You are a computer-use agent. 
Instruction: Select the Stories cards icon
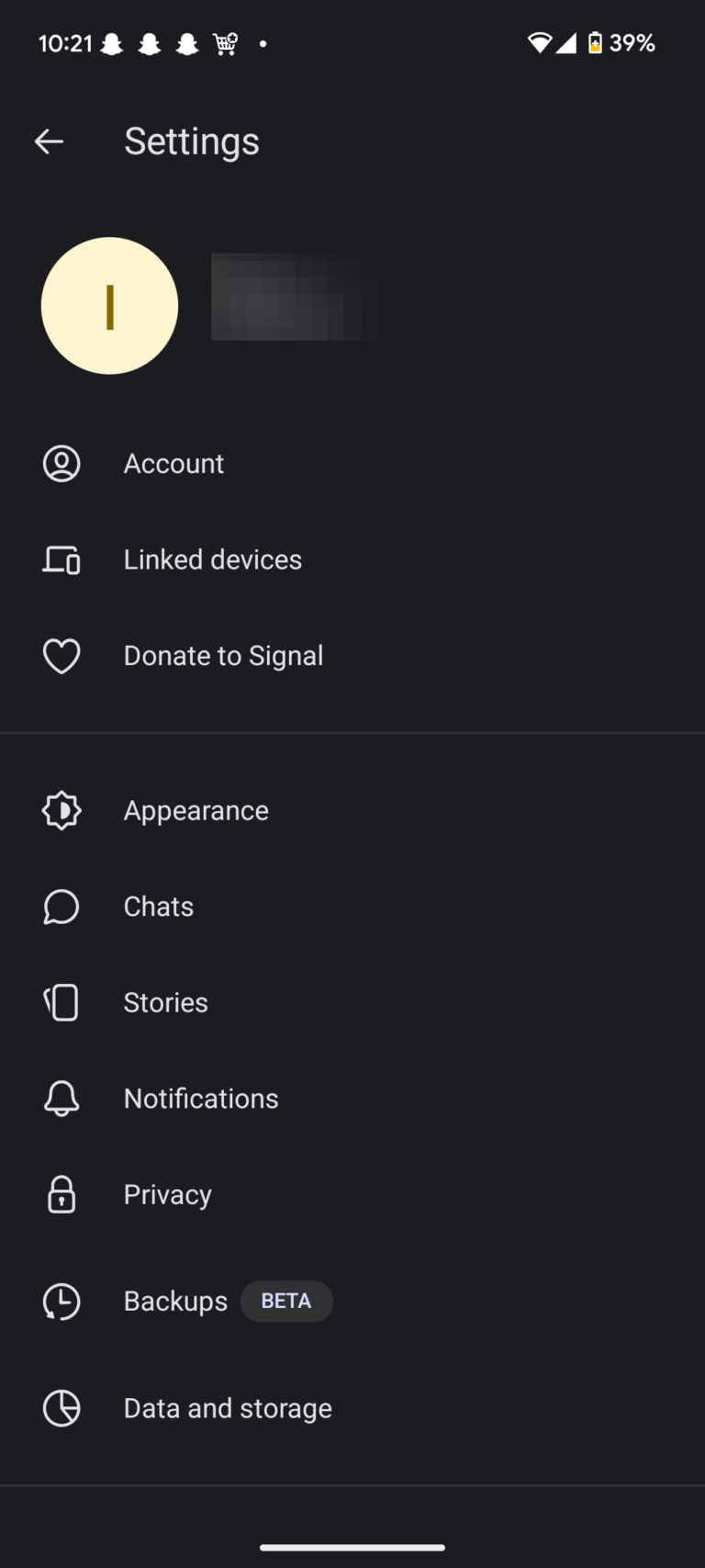point(62,1002)
